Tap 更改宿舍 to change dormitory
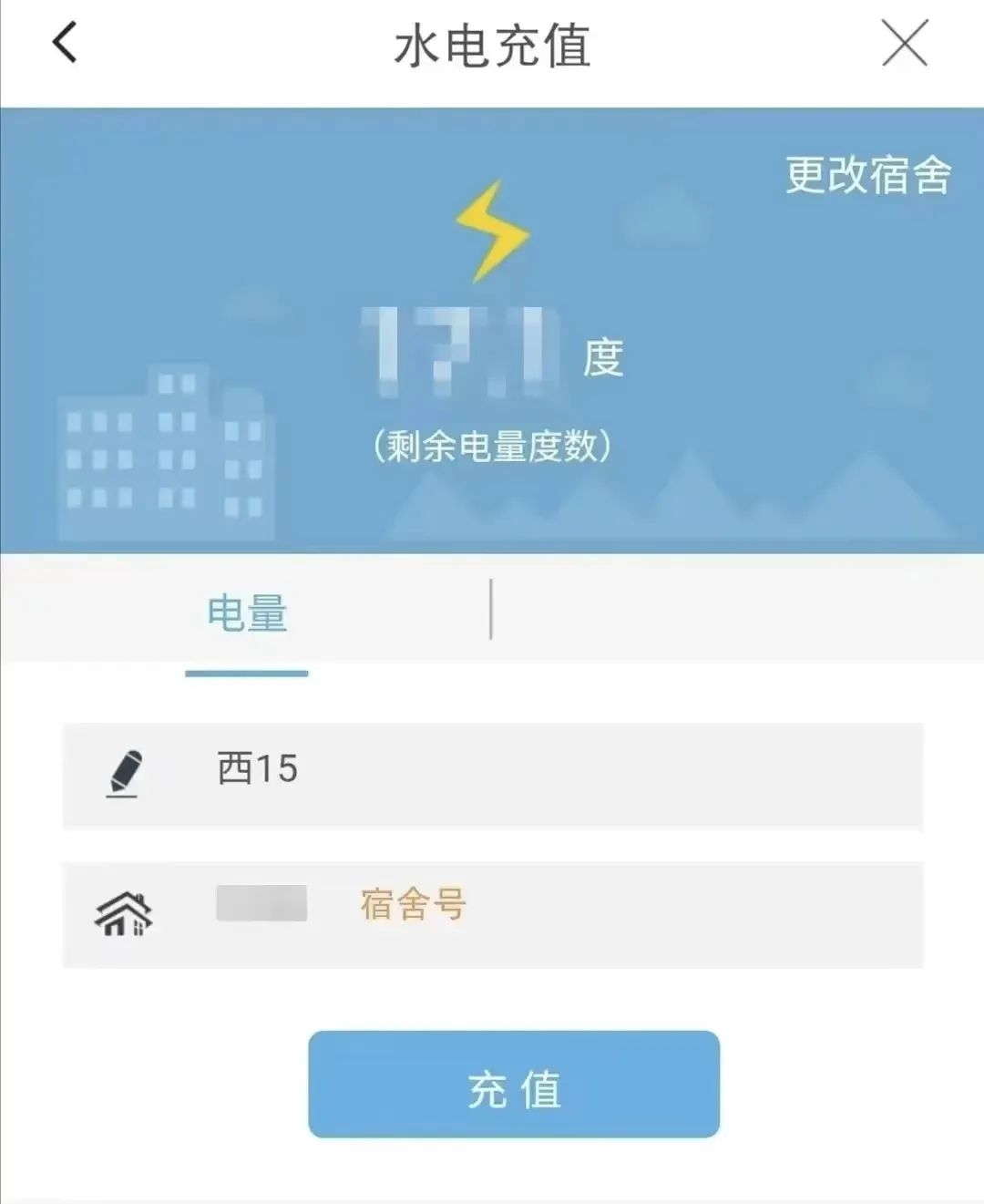 click(867, 174)
